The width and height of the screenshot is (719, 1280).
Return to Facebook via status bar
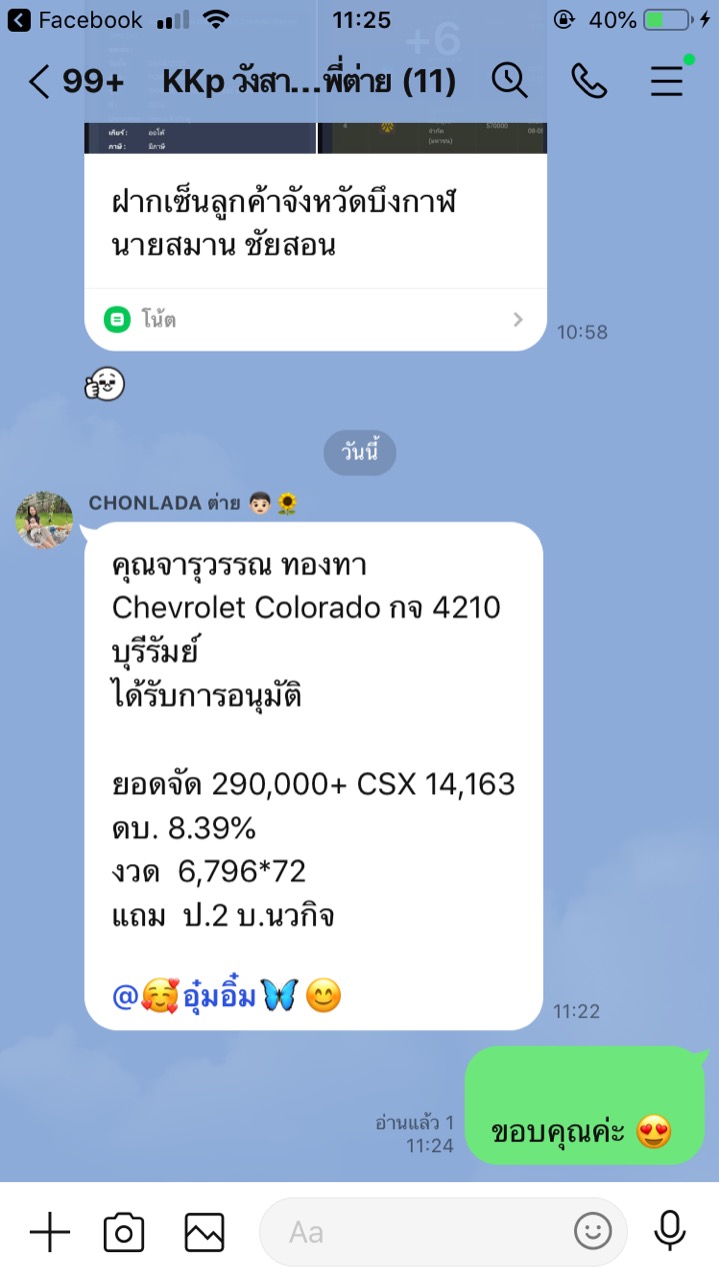click(x=76, y=20)
